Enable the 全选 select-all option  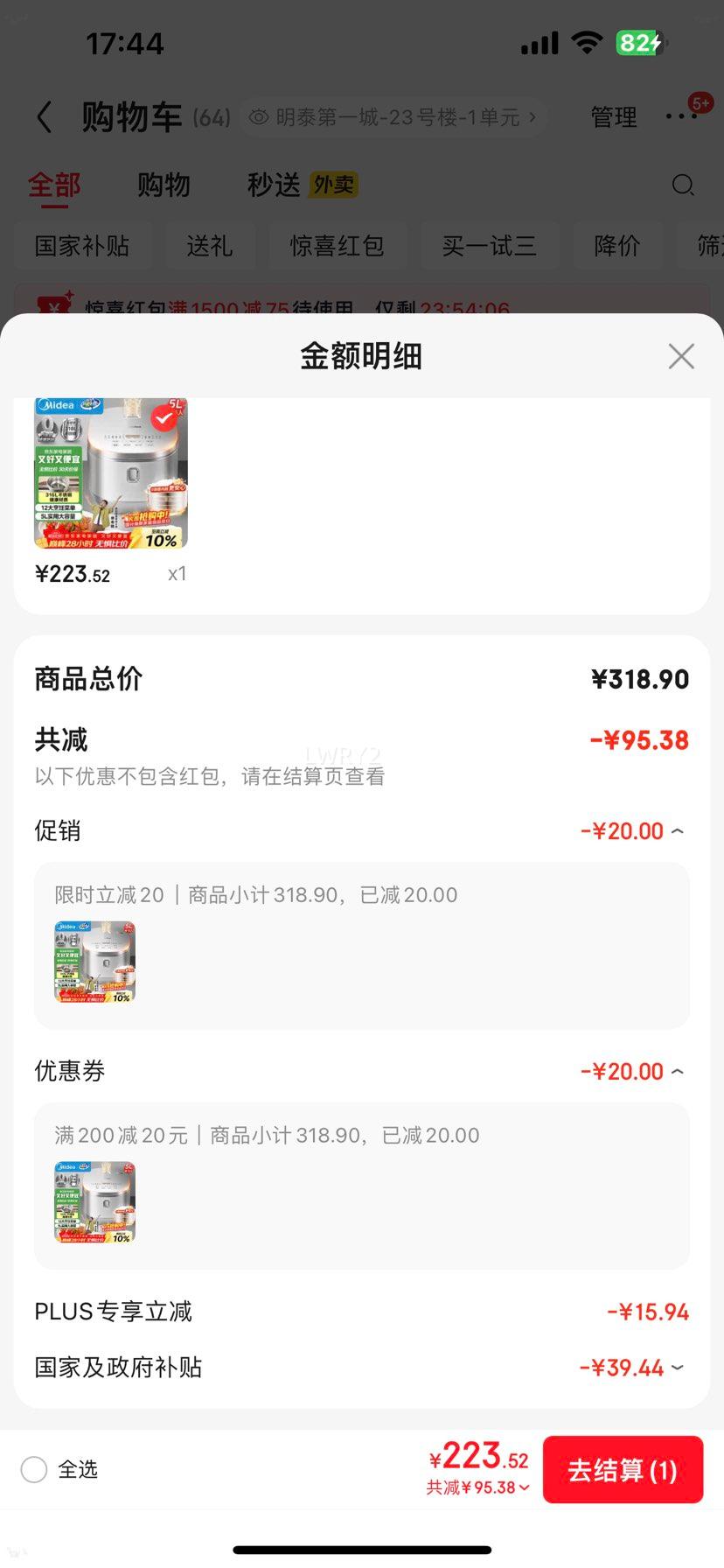pos(34,1469)
